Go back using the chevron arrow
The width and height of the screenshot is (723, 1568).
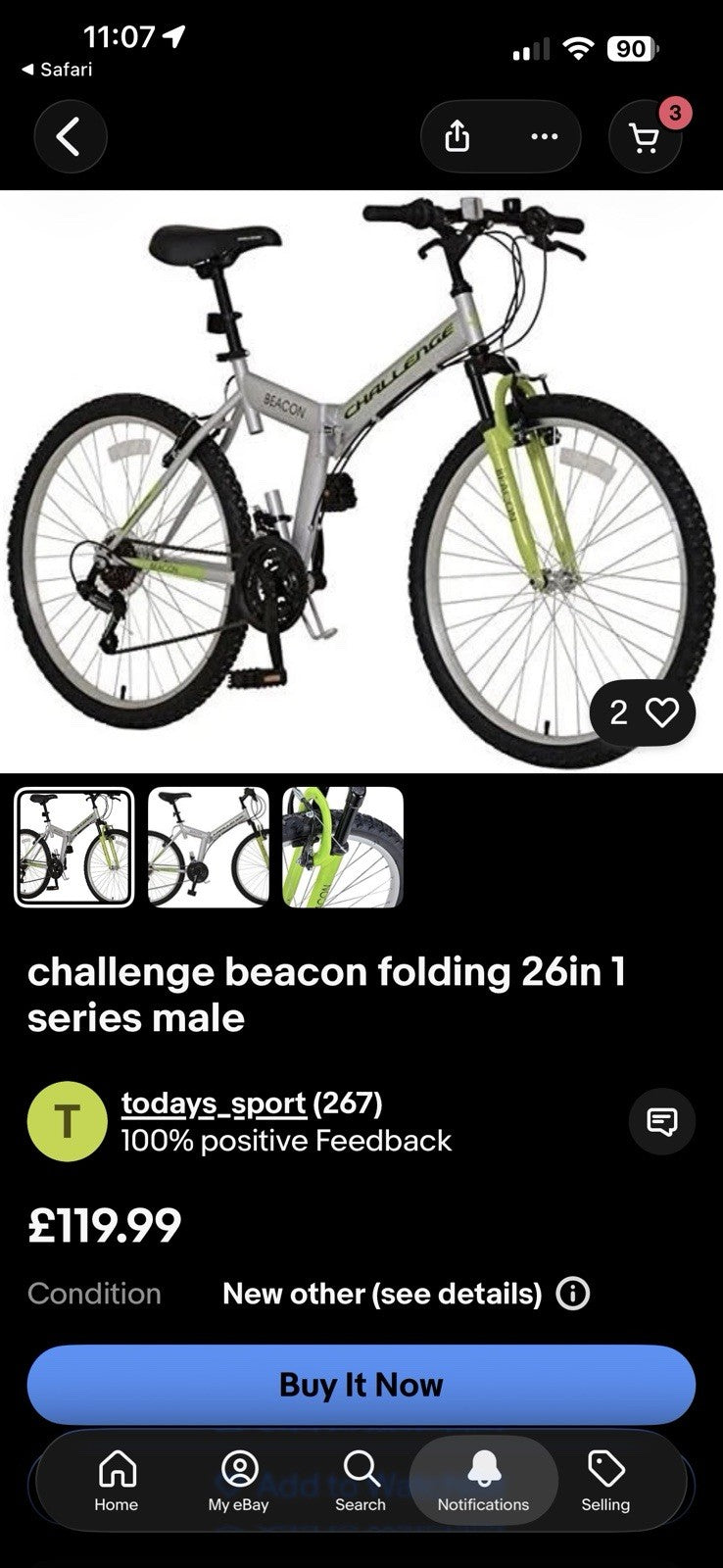pyautogui.click(x=70, y=137)
